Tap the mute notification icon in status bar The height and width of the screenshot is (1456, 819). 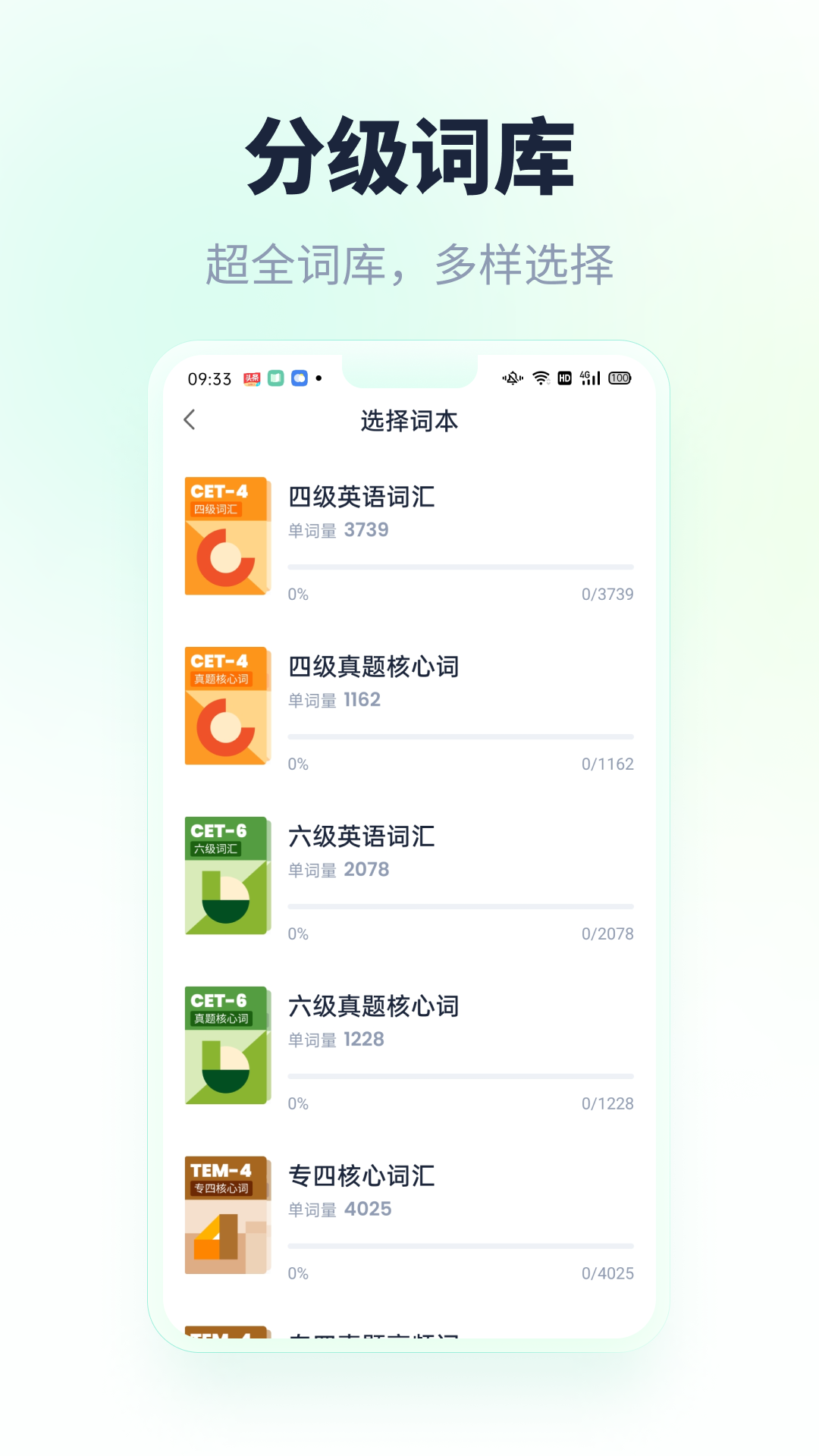[513, 377]
